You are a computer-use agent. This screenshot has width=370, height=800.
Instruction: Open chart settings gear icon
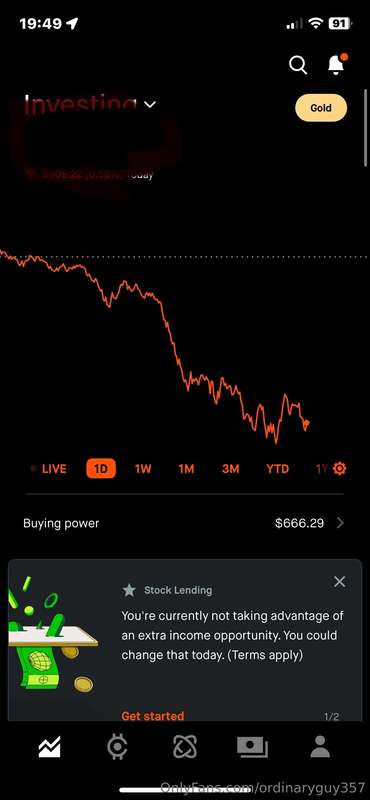[x=339, y=468]
